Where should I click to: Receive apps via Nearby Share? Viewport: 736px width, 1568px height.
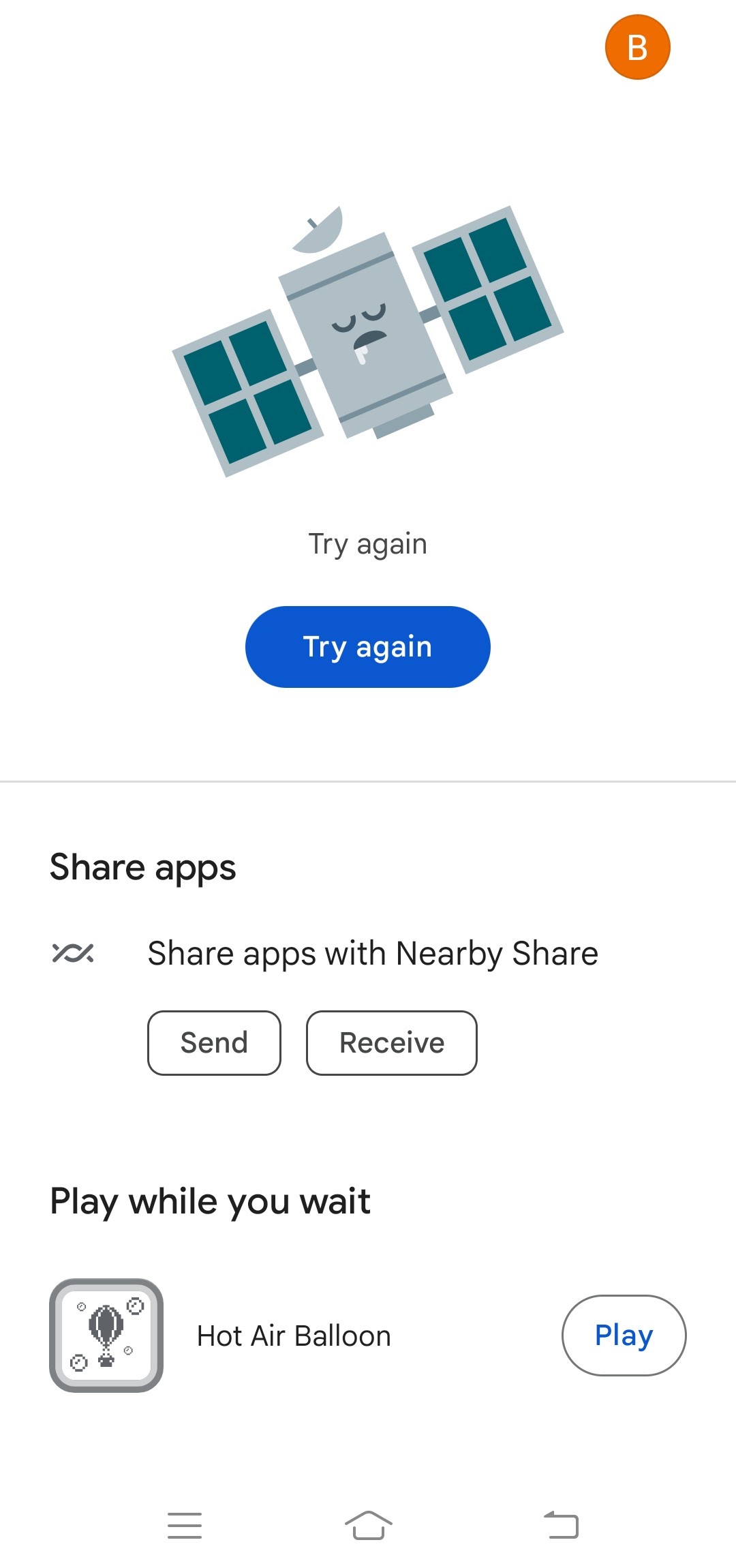391,1042
